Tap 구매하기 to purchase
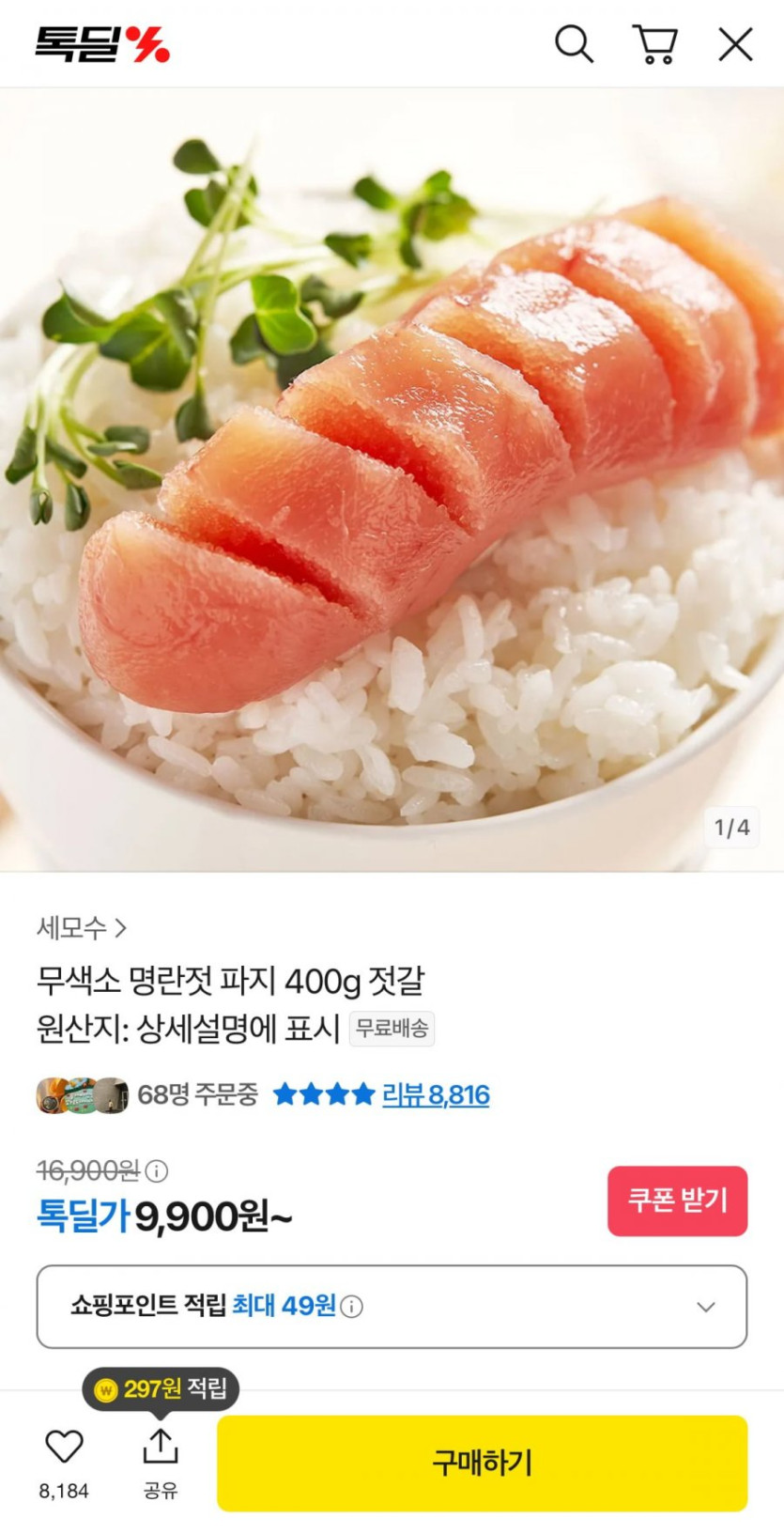784x1534 pixels. click(x=482, y=1463)
